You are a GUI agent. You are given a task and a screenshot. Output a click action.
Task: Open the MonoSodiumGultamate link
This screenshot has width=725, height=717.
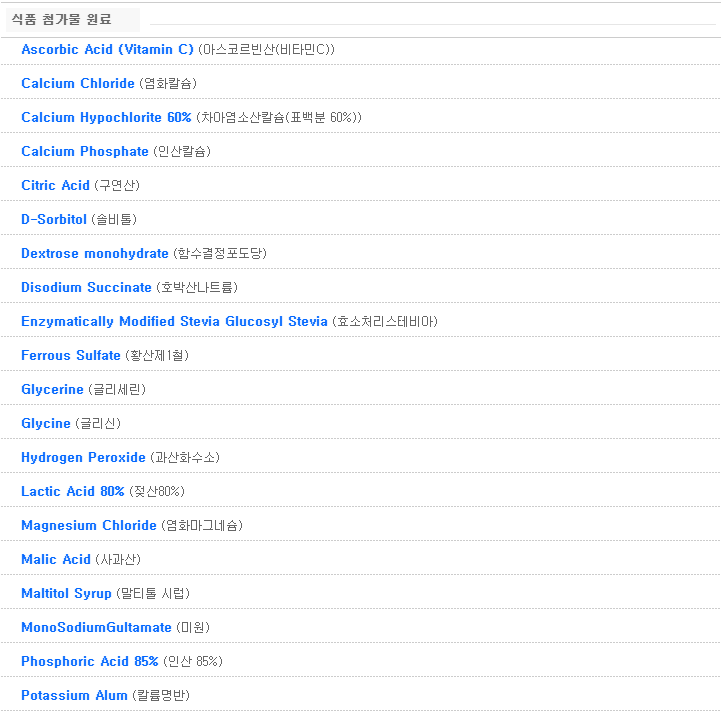[96, 627]
